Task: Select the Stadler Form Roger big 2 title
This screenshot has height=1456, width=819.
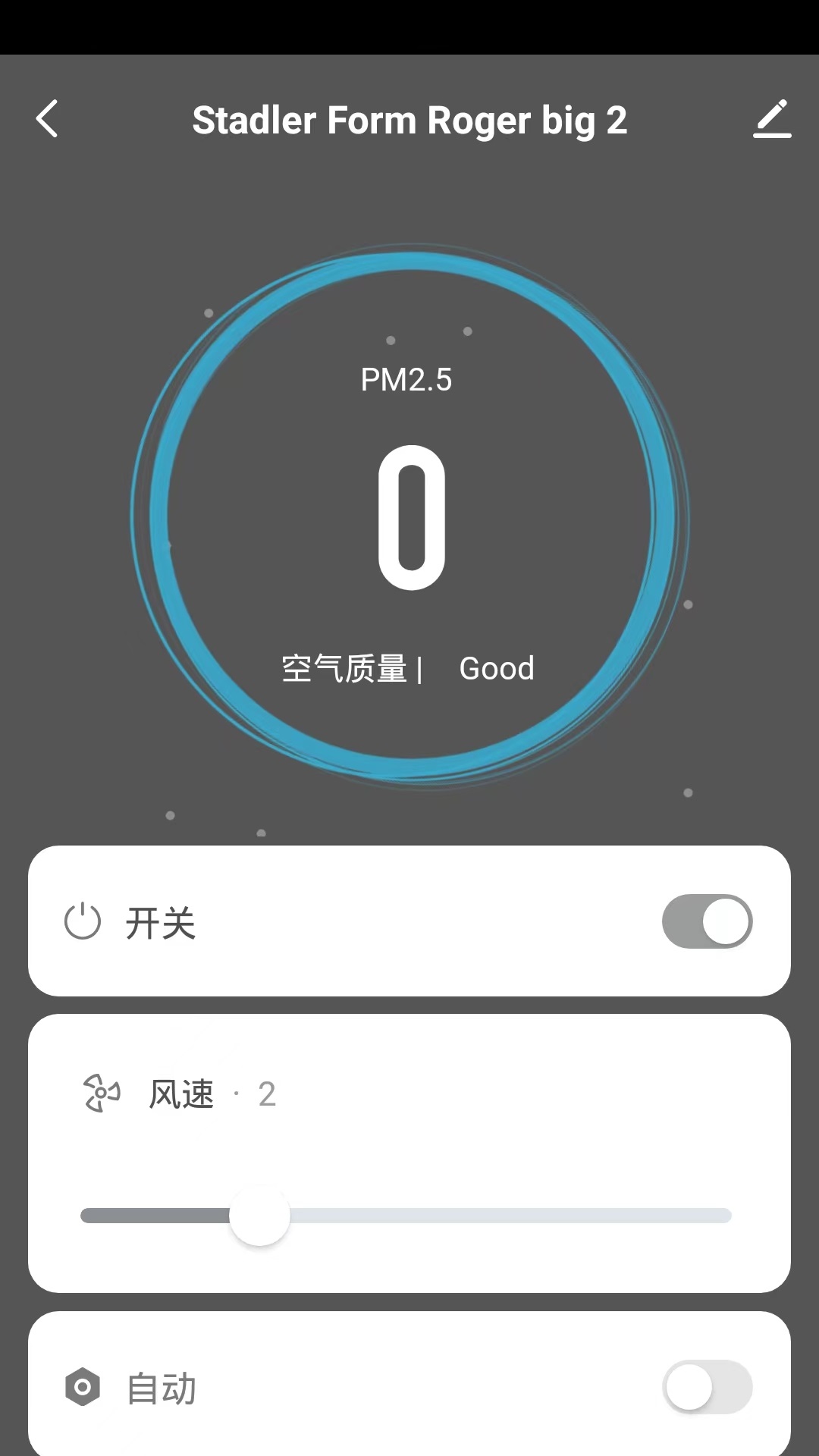Action: point(409,120)
